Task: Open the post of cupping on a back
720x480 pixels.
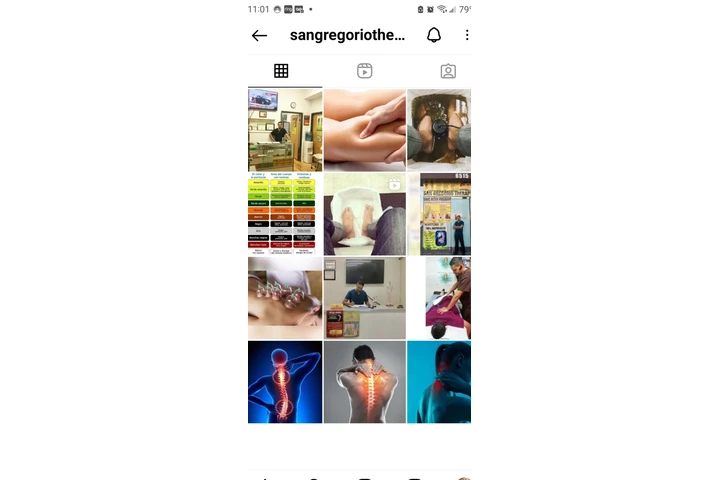Action: [x=438, y=130]
